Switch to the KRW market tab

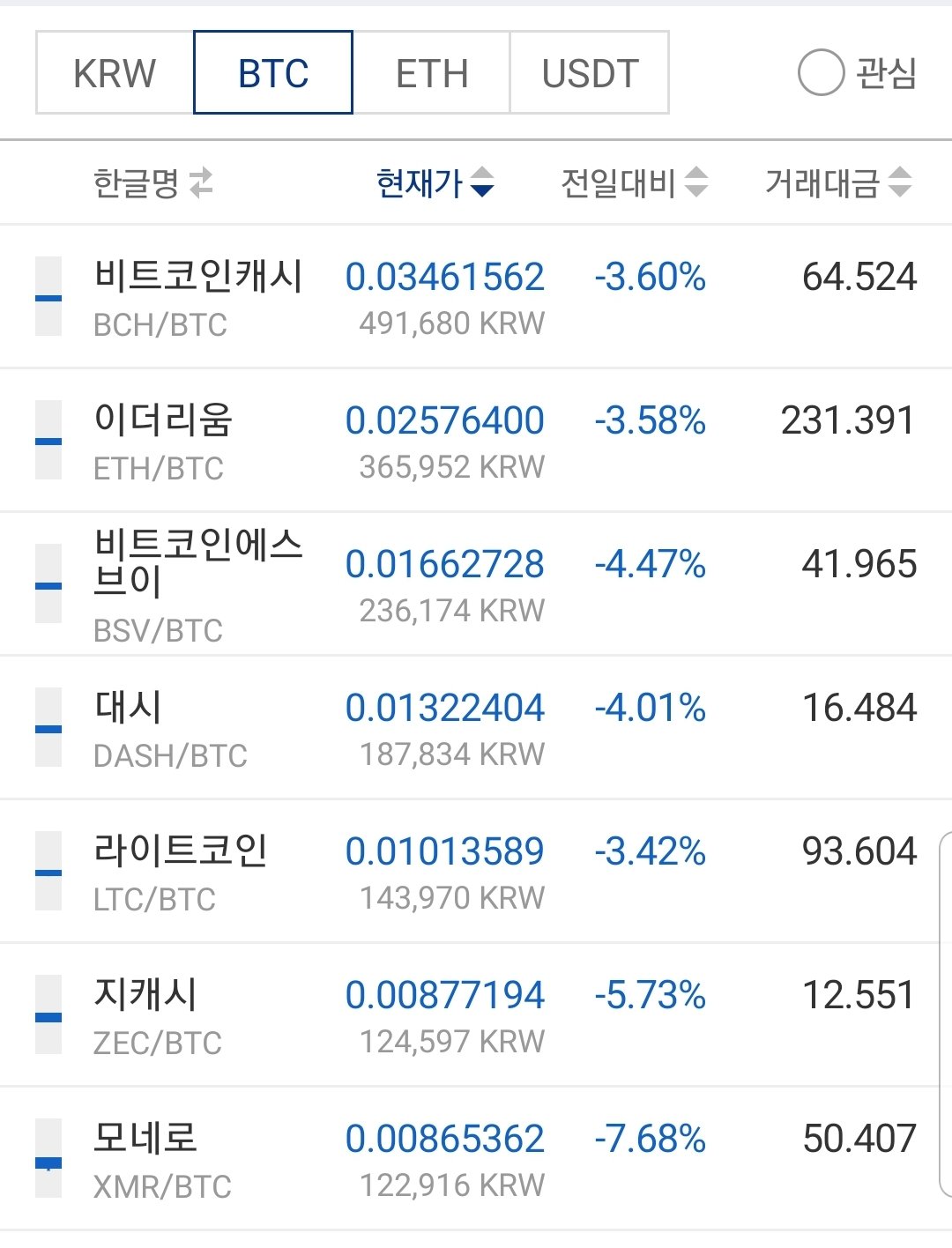tap(115, 73)
